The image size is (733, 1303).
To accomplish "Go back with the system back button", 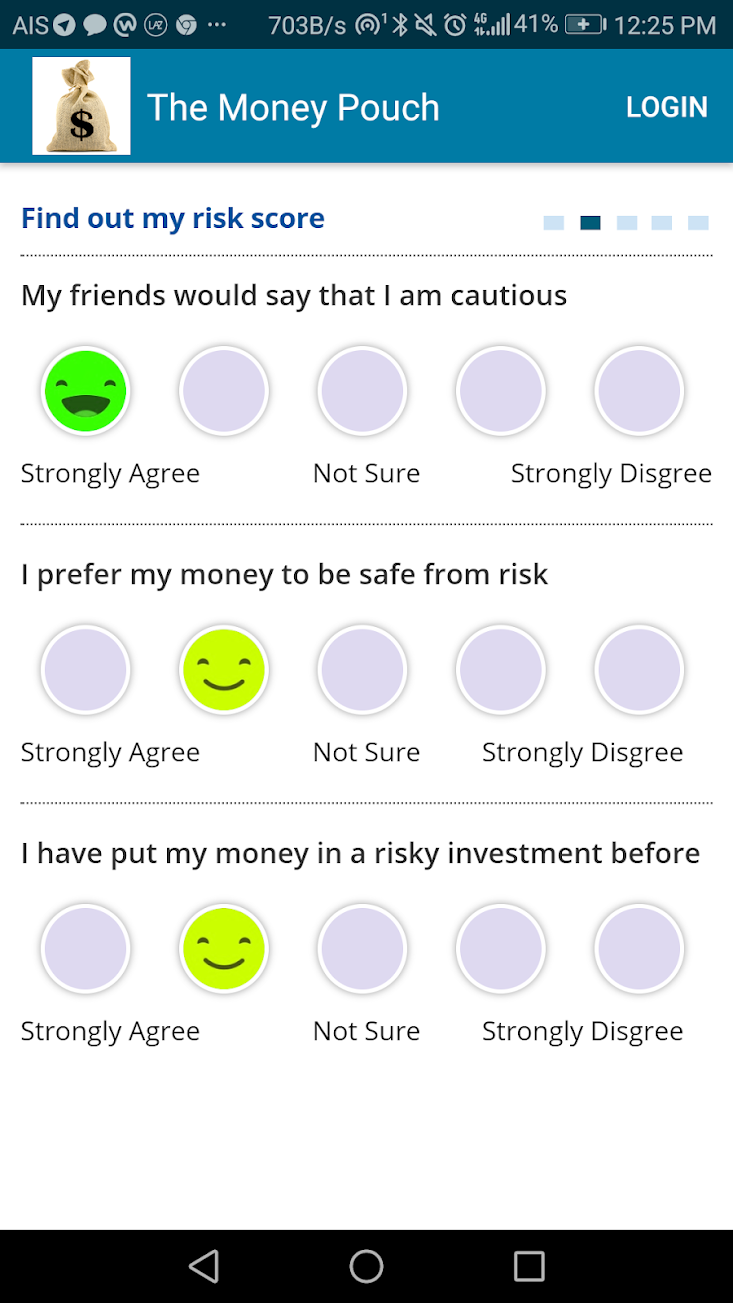I will point(204,1266).
